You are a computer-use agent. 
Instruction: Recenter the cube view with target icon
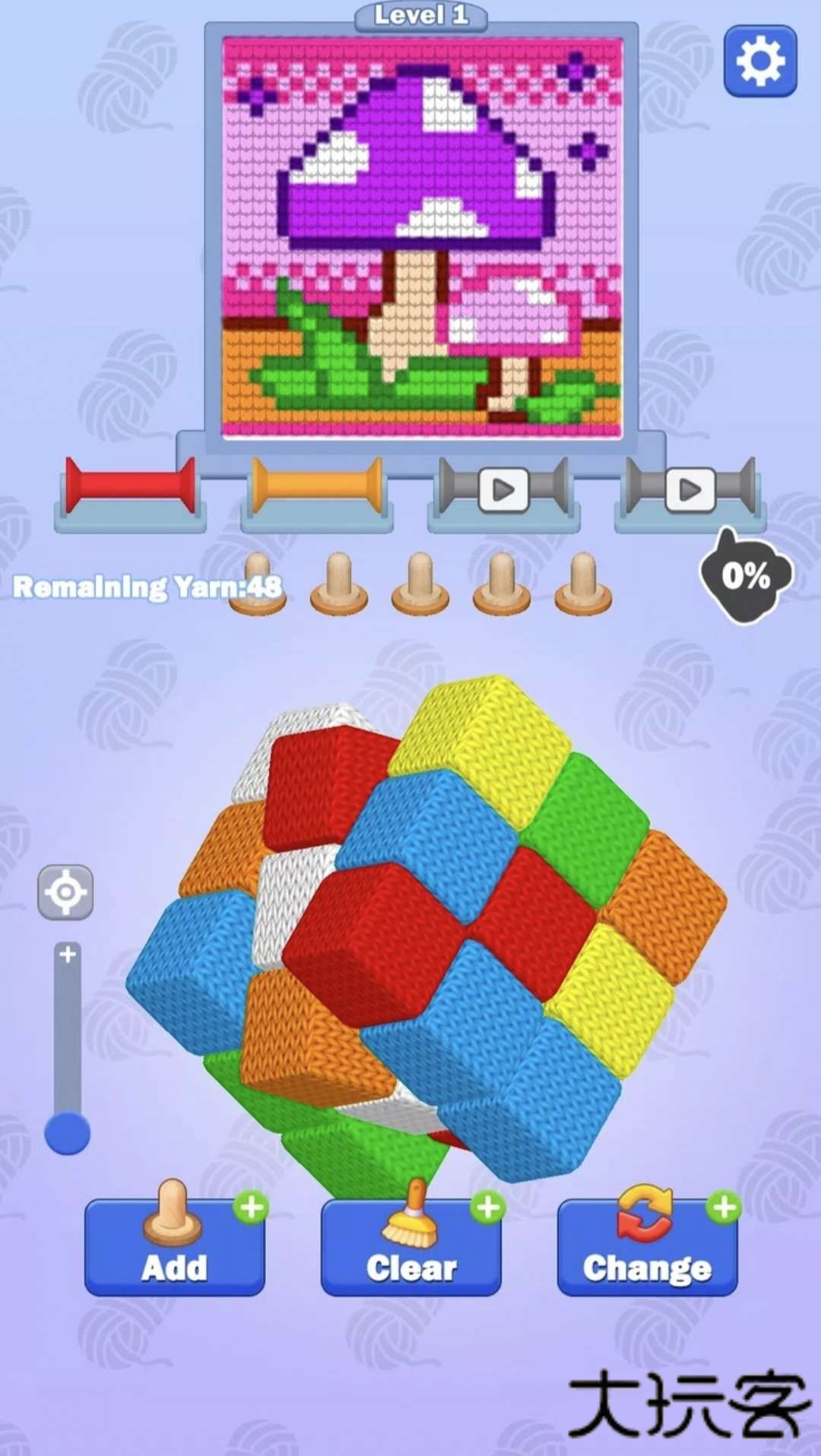coord(66,891)
